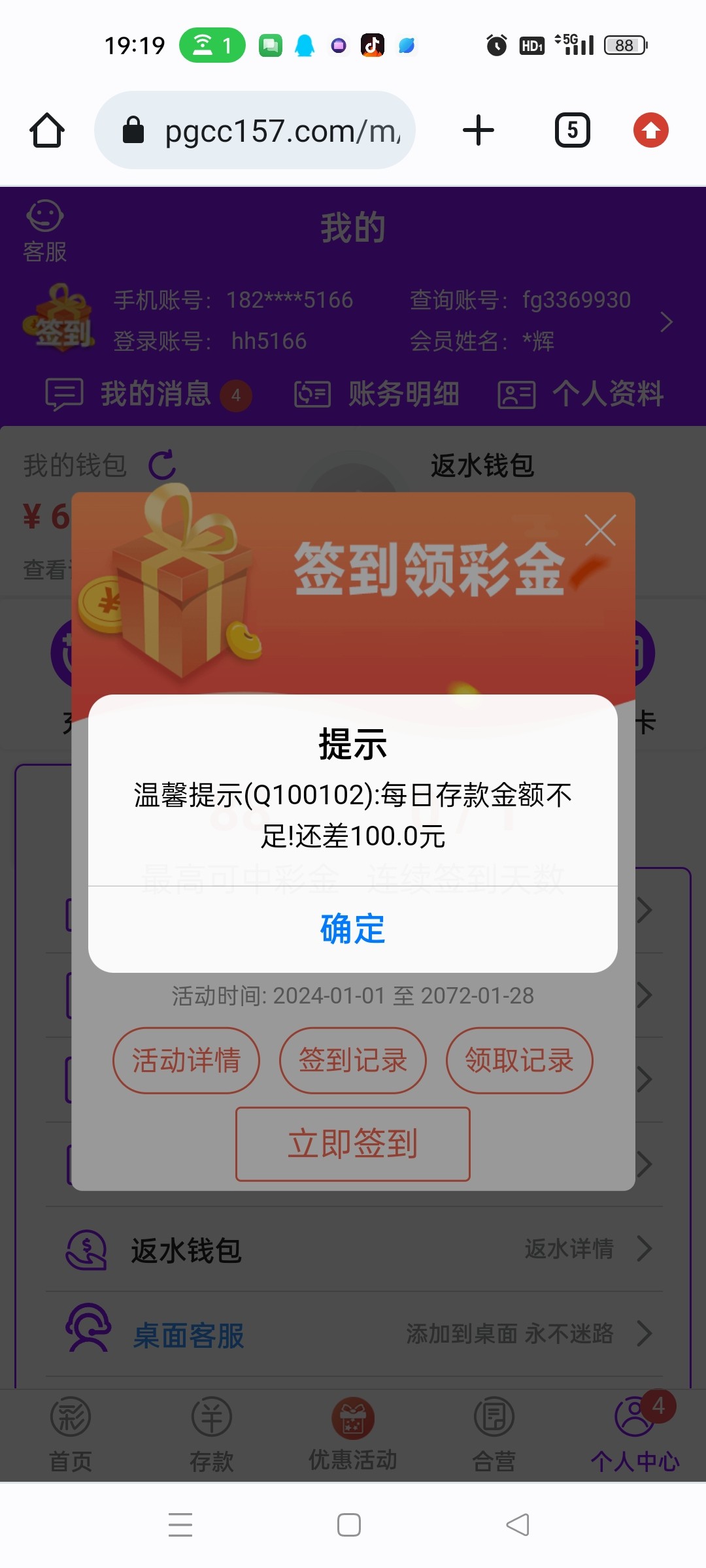Go back with system back button
This screenshot has width=706, height=1568.
point(518,1525)
